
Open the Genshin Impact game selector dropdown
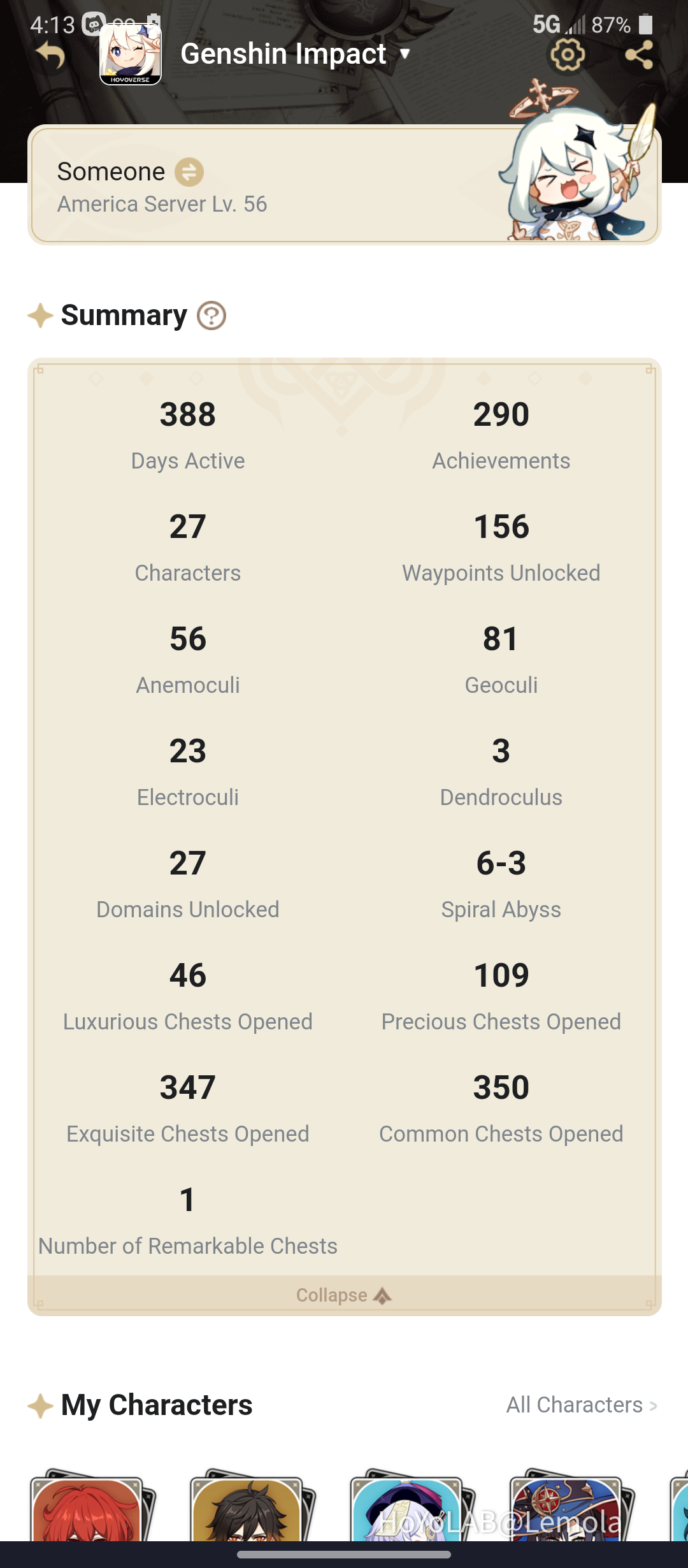[x=404, y=54]
